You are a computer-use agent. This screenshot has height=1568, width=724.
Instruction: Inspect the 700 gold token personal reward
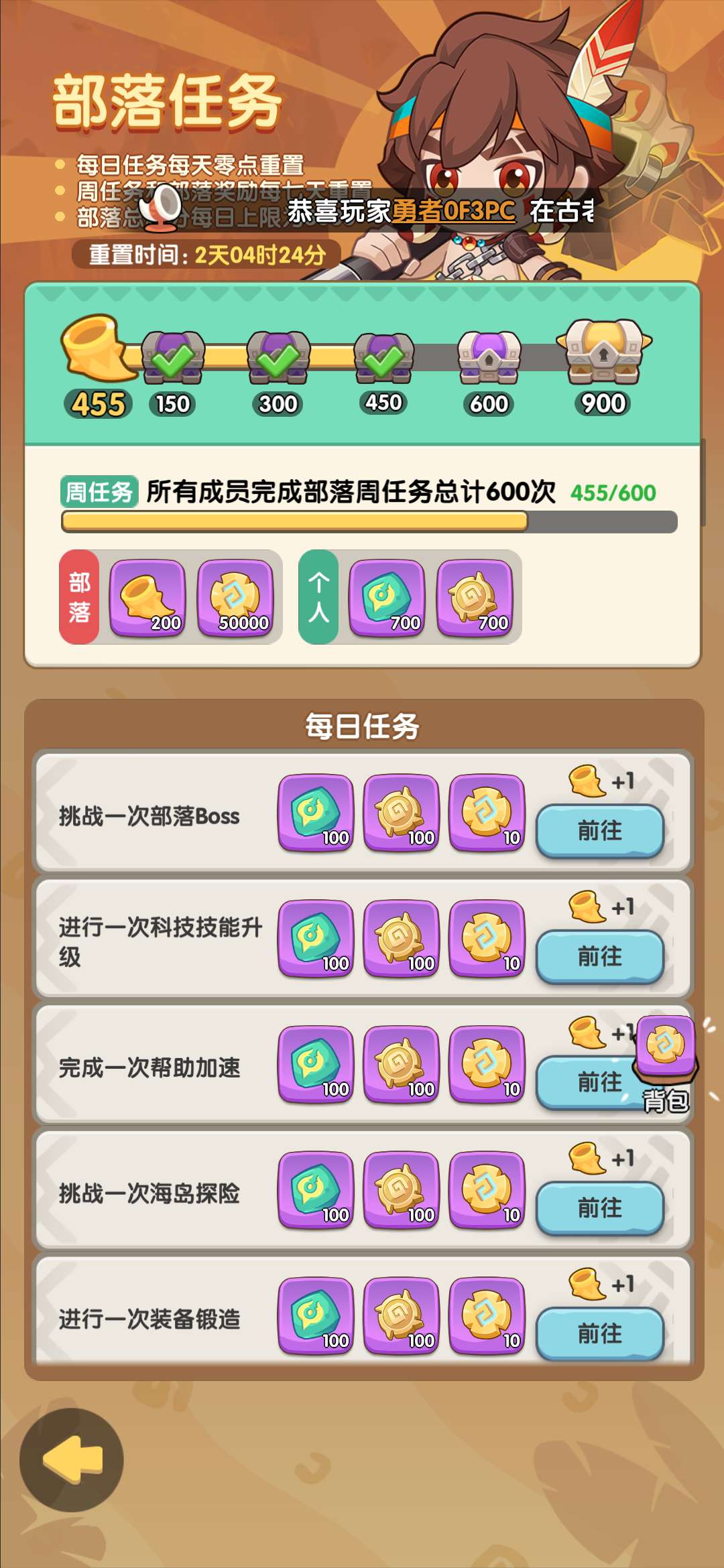pos(475,597)
